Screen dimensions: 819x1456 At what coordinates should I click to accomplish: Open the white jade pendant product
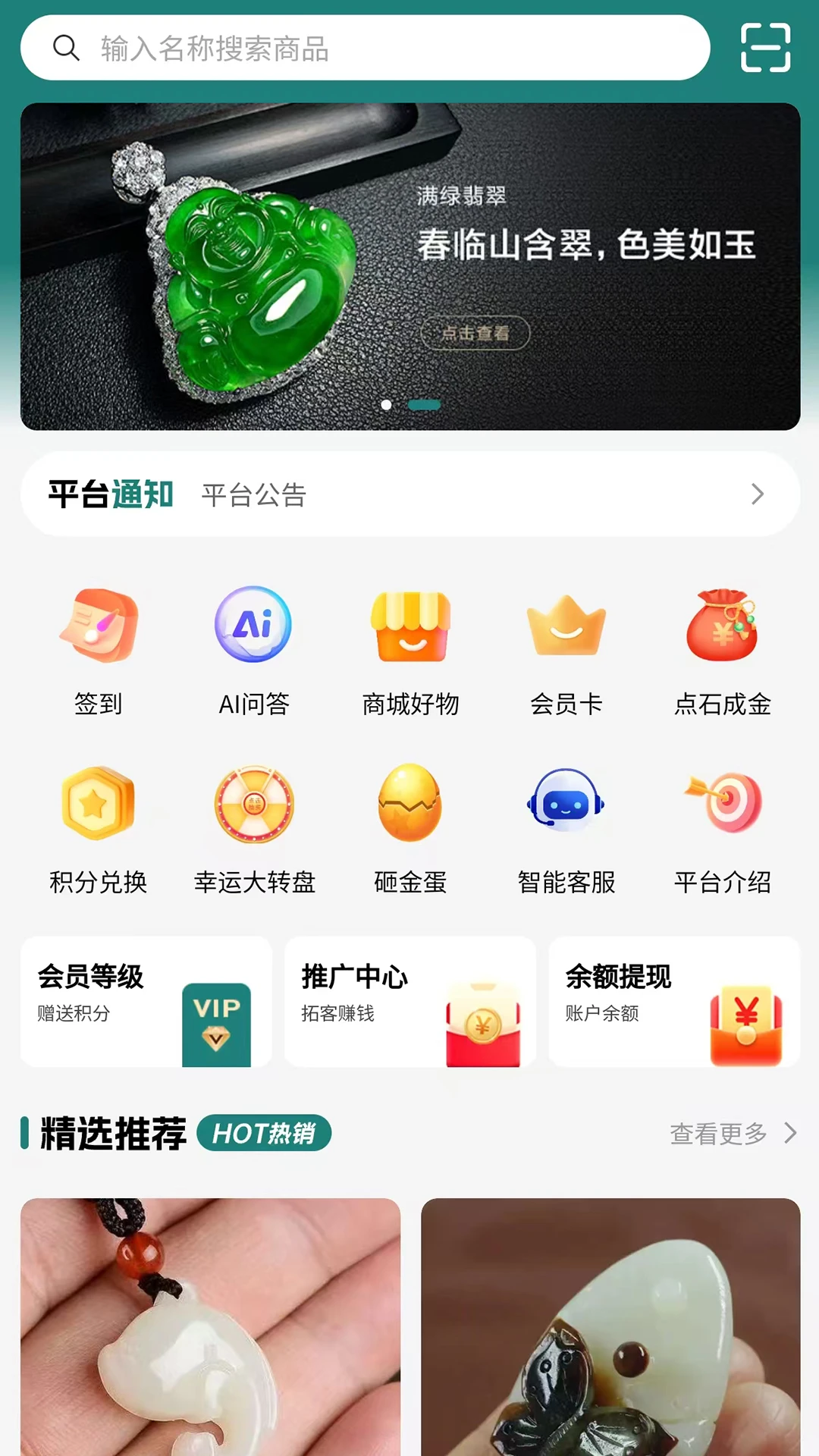[210, 1327]
